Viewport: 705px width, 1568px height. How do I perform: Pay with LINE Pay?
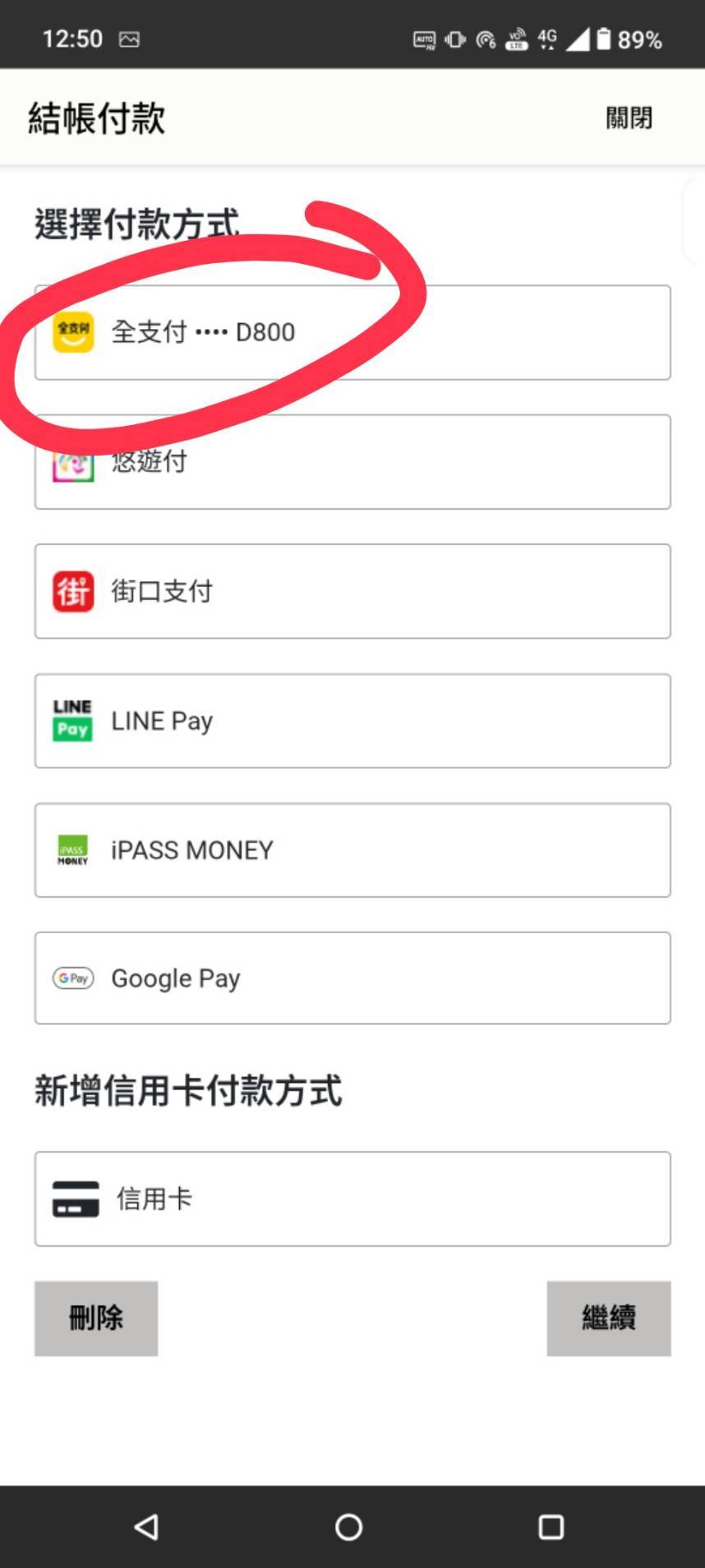352,721
